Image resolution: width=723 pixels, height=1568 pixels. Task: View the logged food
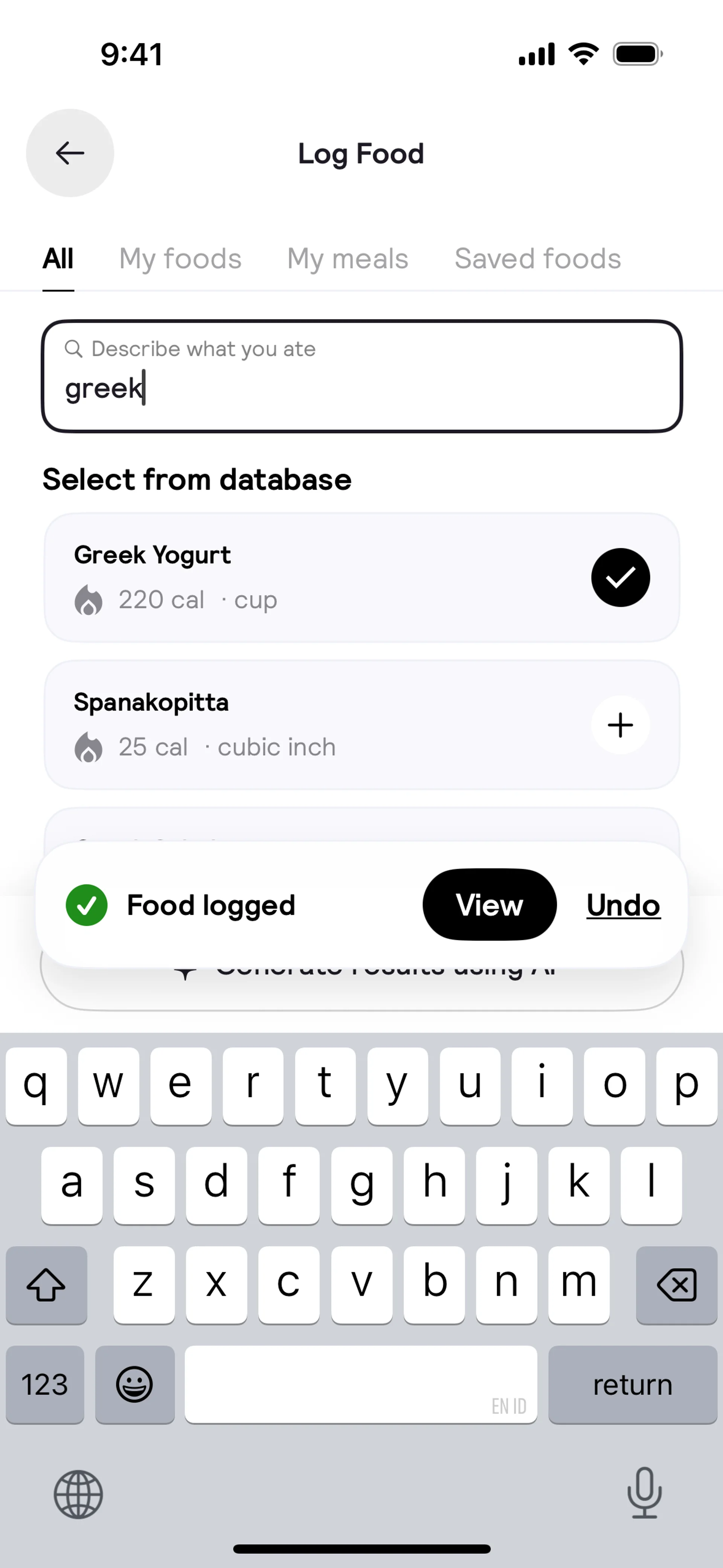coord(489,905)
